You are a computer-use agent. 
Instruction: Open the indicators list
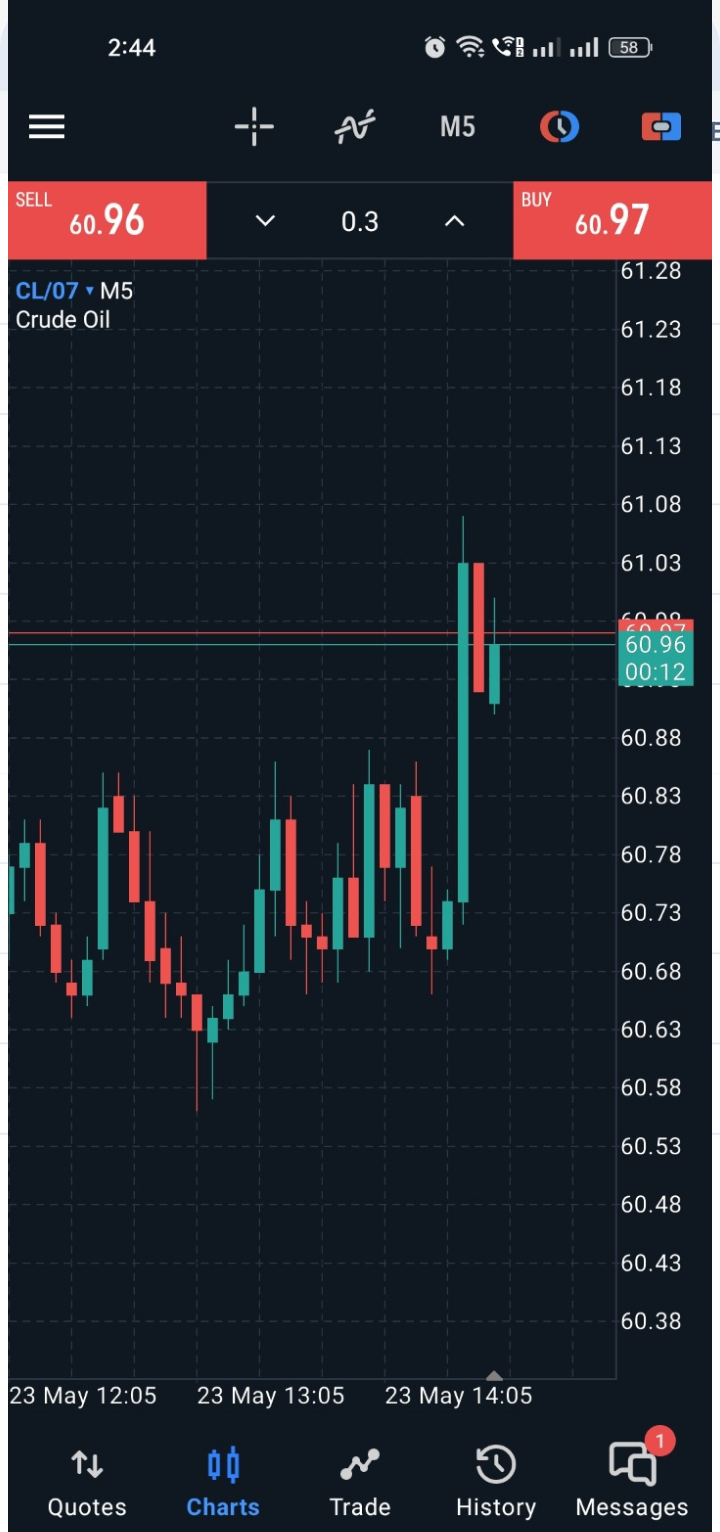point(355,127)
